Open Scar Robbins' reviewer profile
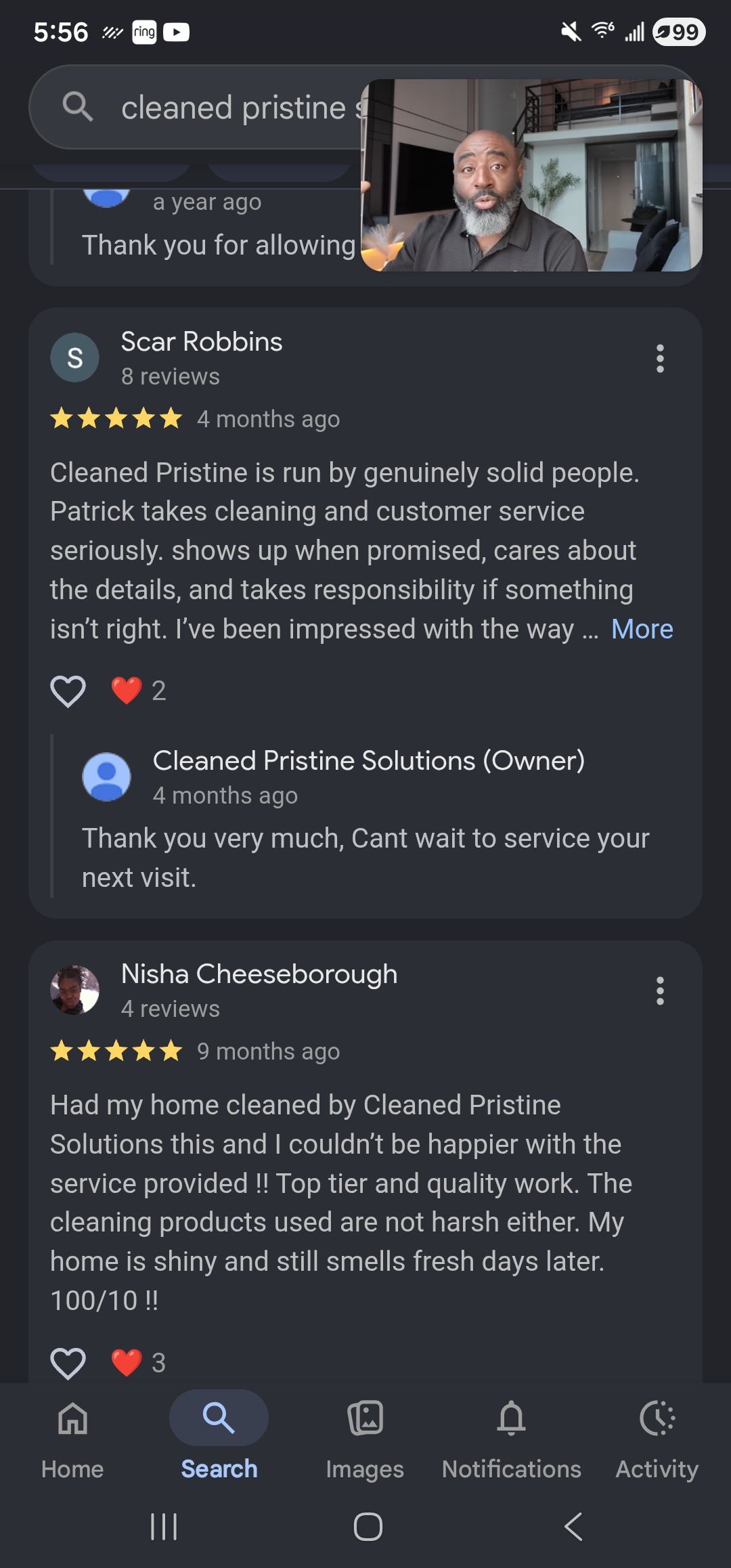 click(x=201, y=342)
